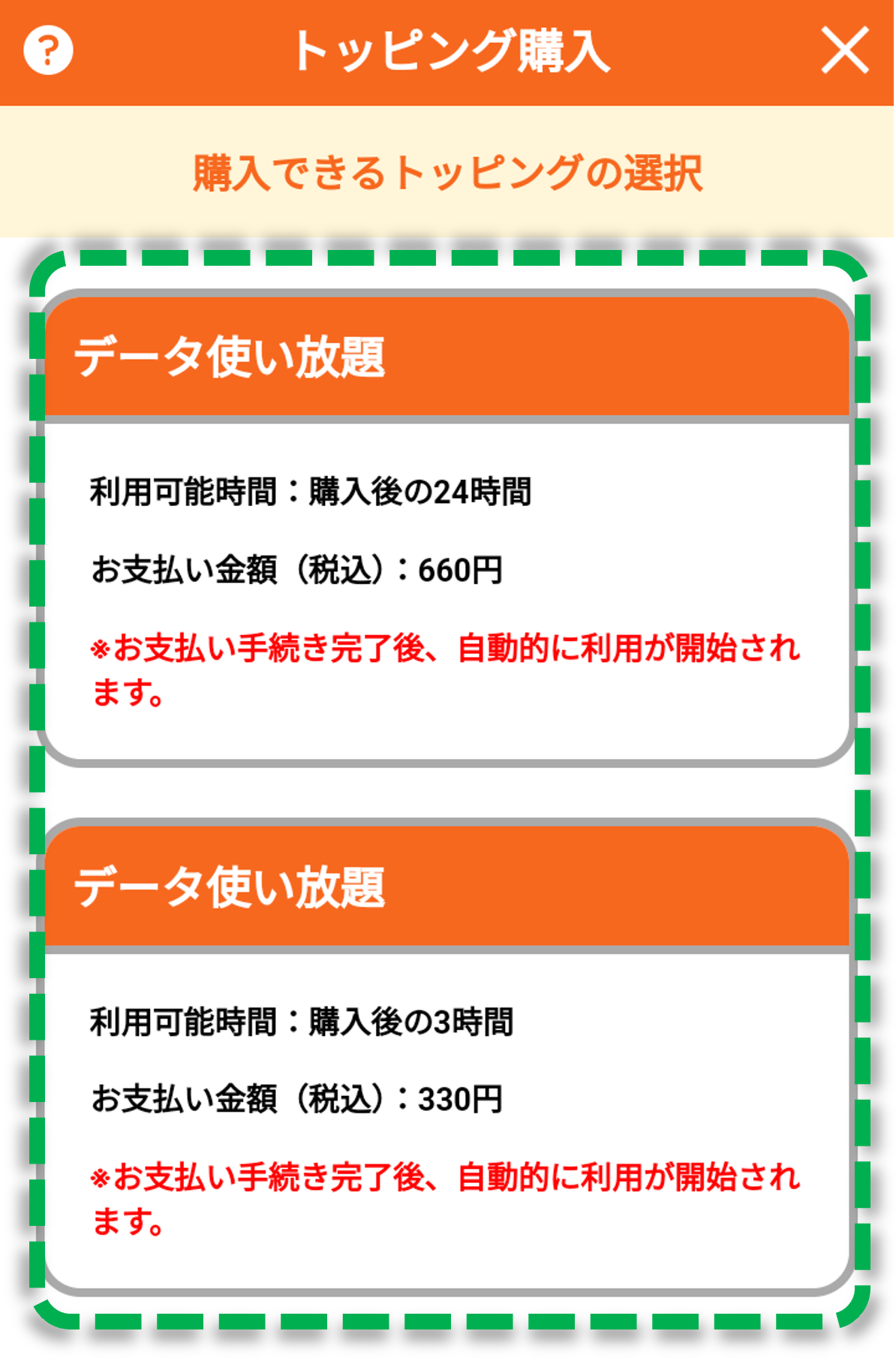Close the topping purchase screen
The image size is (896, 1358).
coord(844,51)
